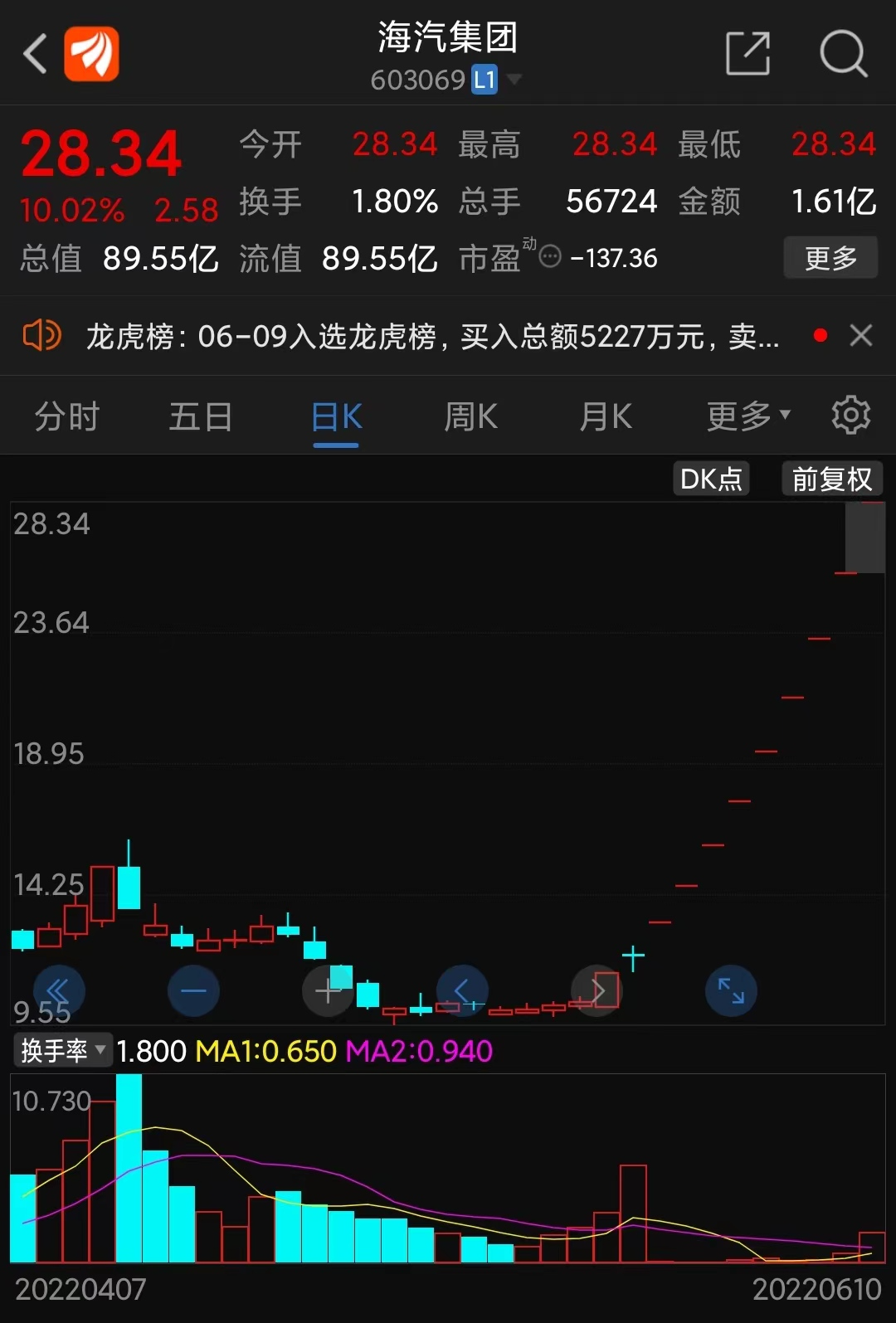Switch to the 月K chart tab
The image size is (896, 1323).
605,416
